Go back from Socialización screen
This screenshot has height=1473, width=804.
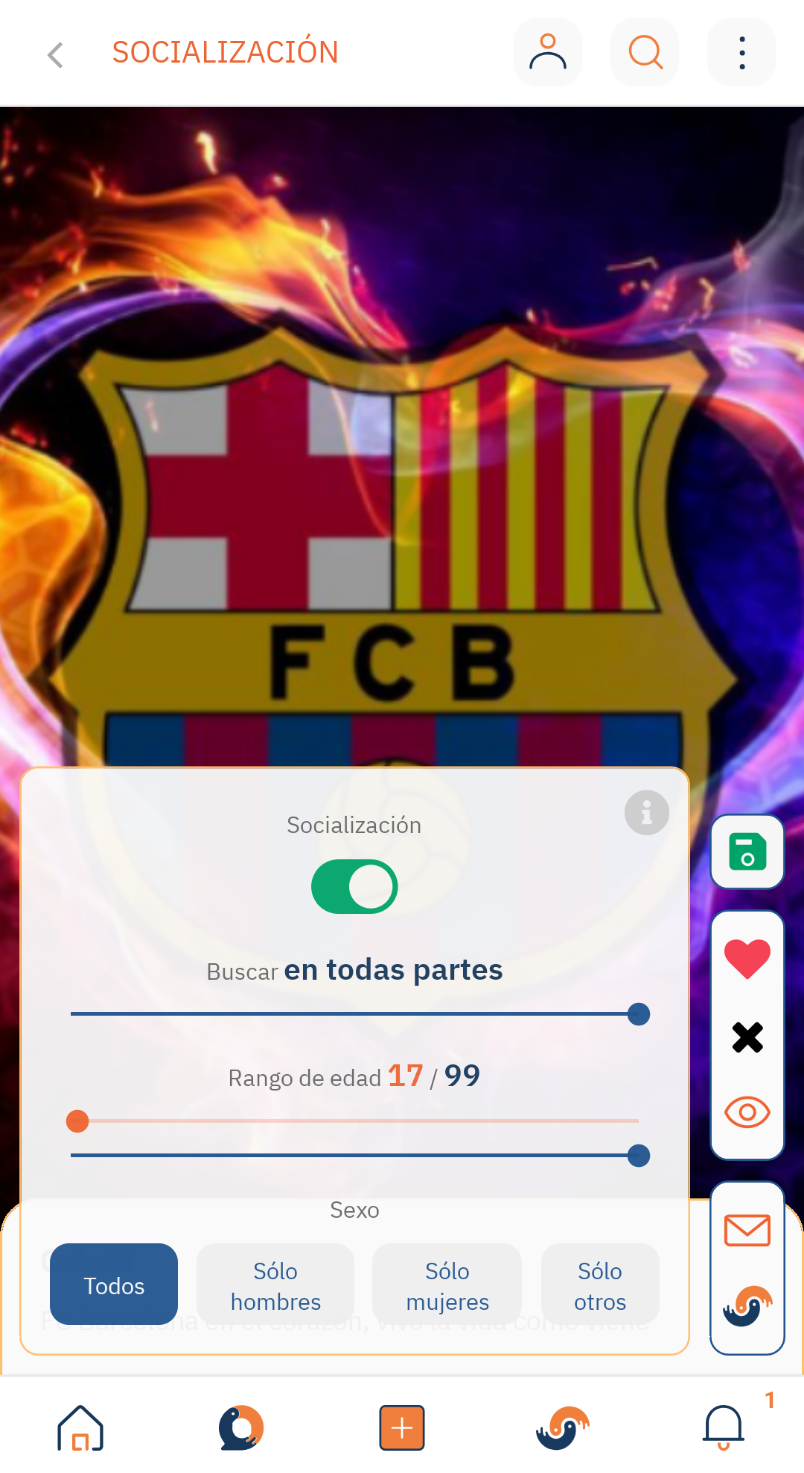point(56,54)
